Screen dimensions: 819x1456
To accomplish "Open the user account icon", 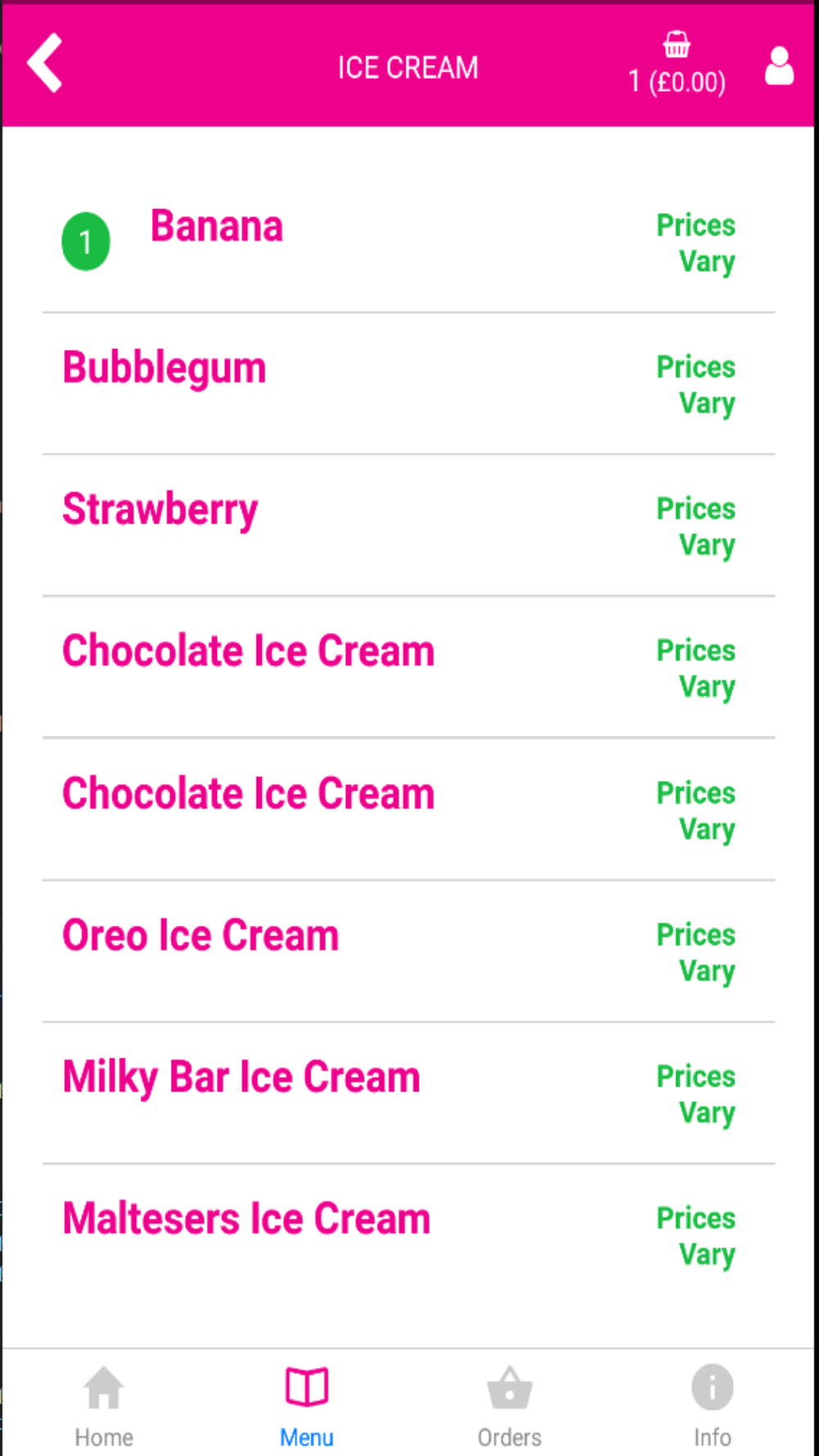I will (779, 66).
